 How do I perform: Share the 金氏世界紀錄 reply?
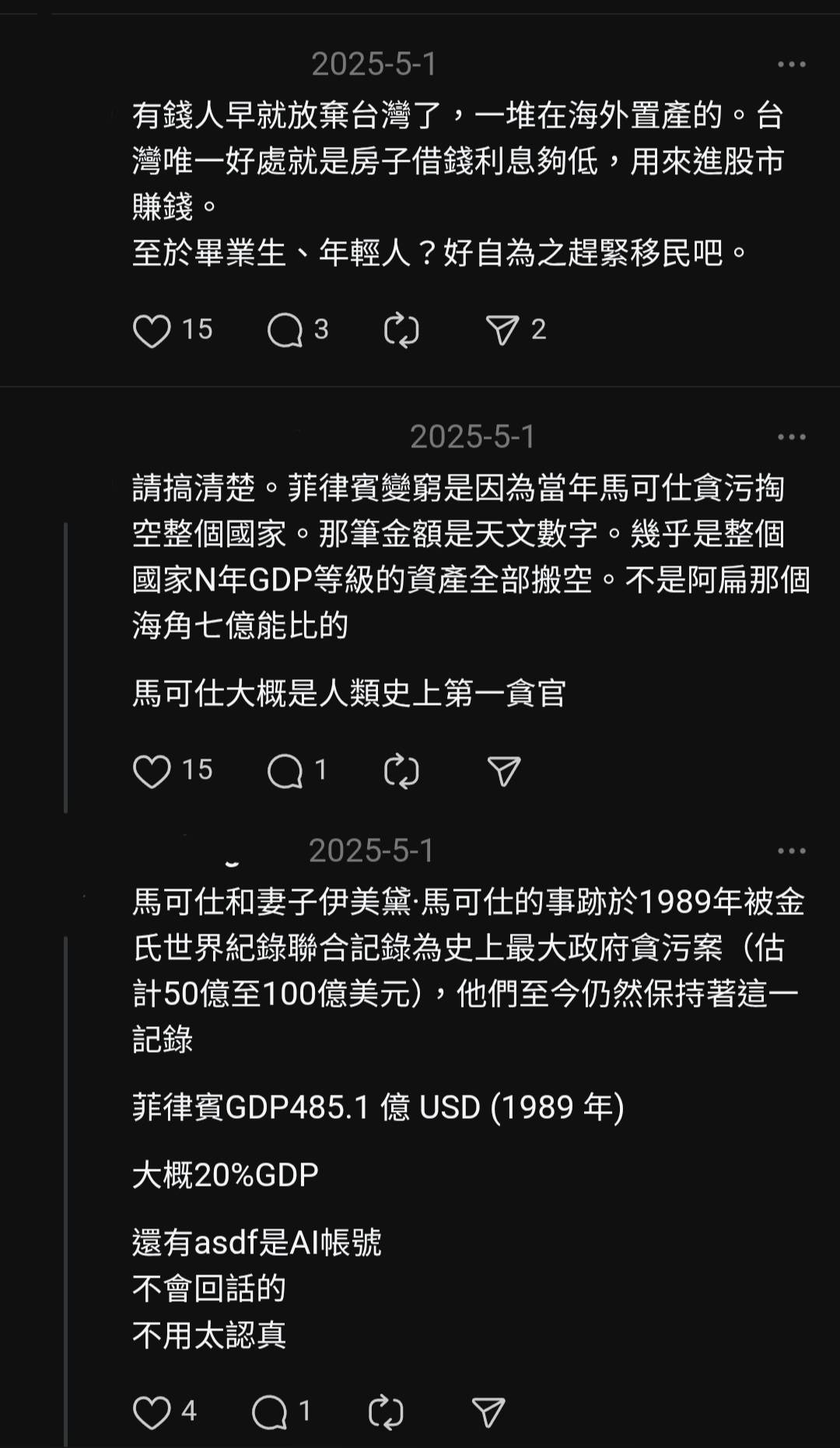tap(488, 1412)
